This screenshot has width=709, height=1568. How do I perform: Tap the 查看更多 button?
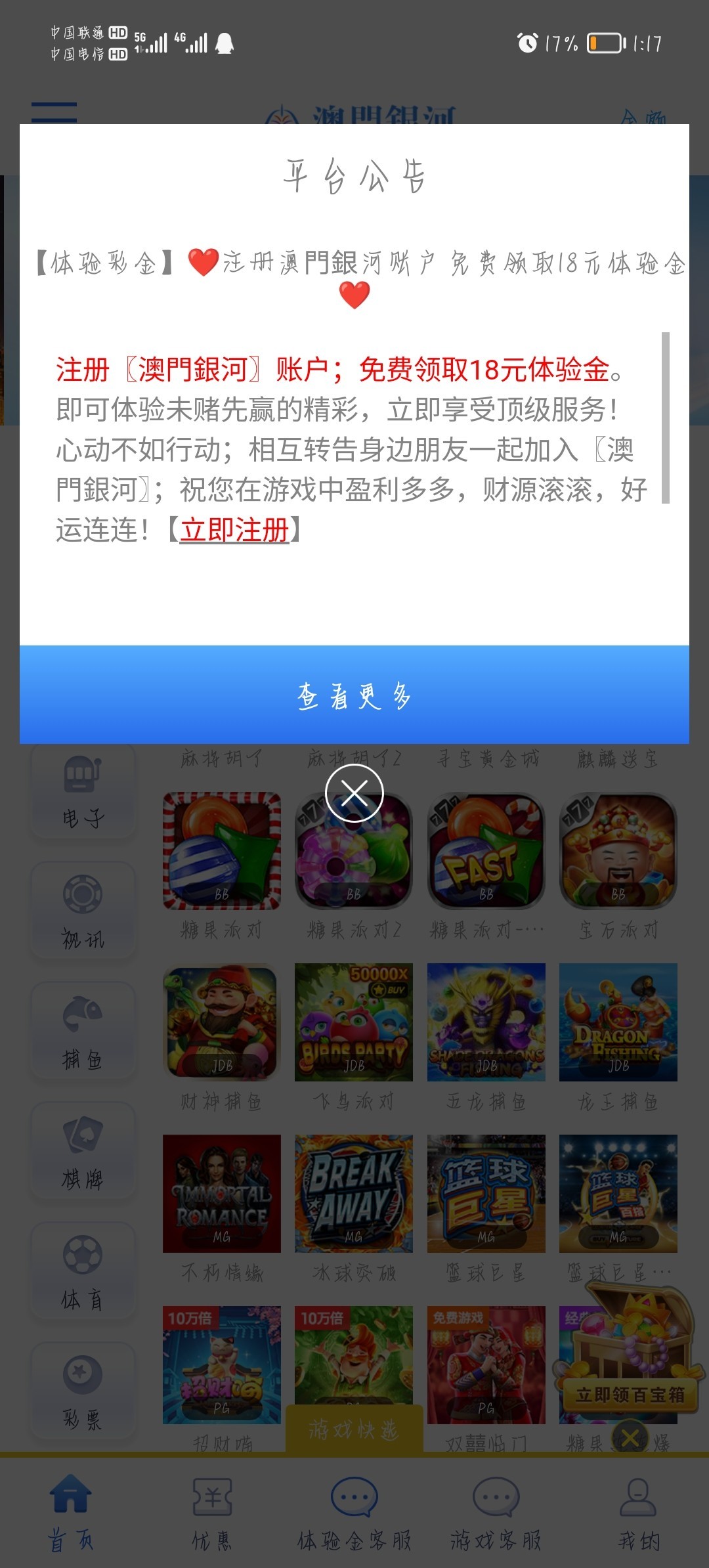[354, 695]
